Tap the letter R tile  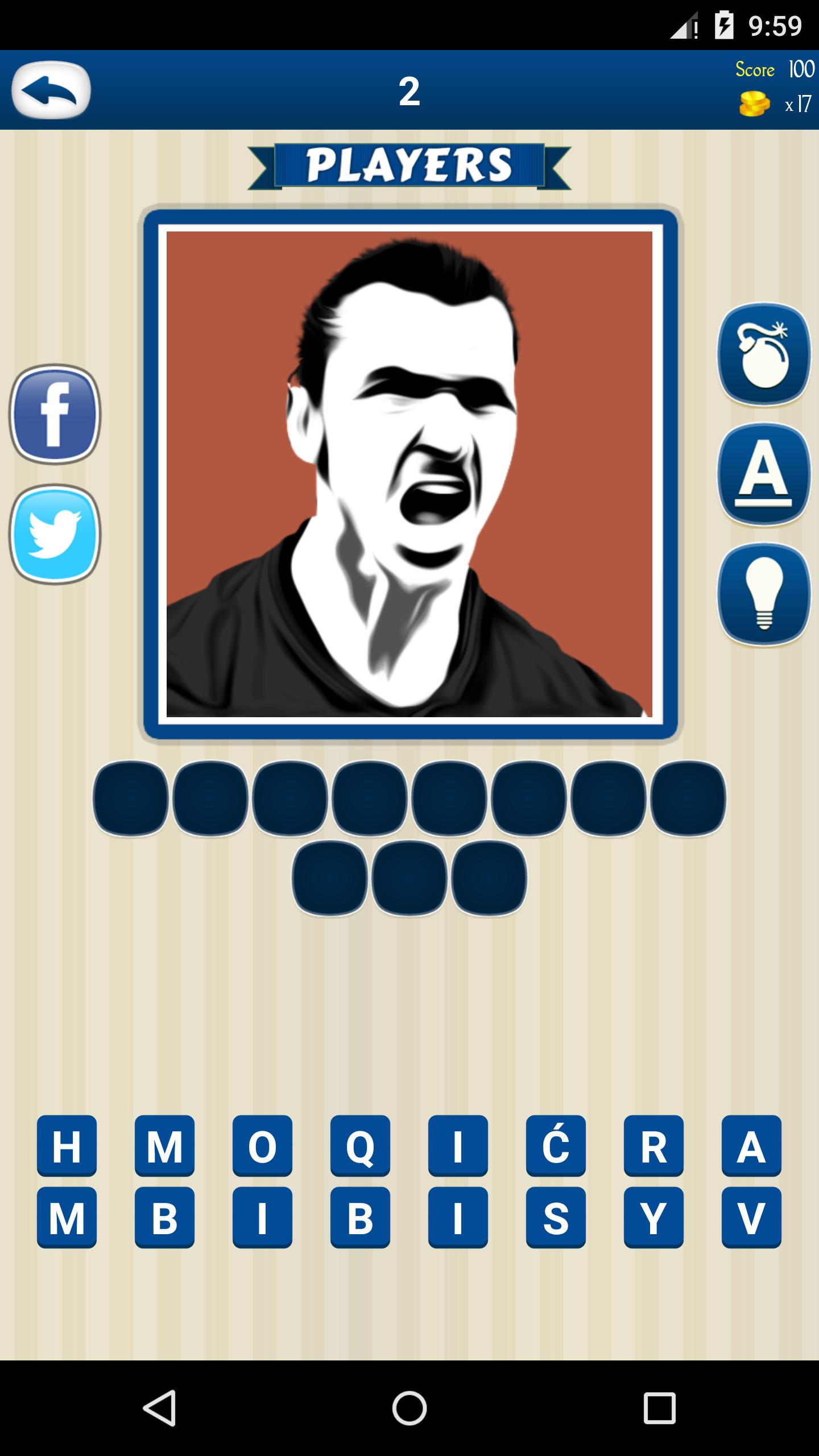click(653, 1145)
